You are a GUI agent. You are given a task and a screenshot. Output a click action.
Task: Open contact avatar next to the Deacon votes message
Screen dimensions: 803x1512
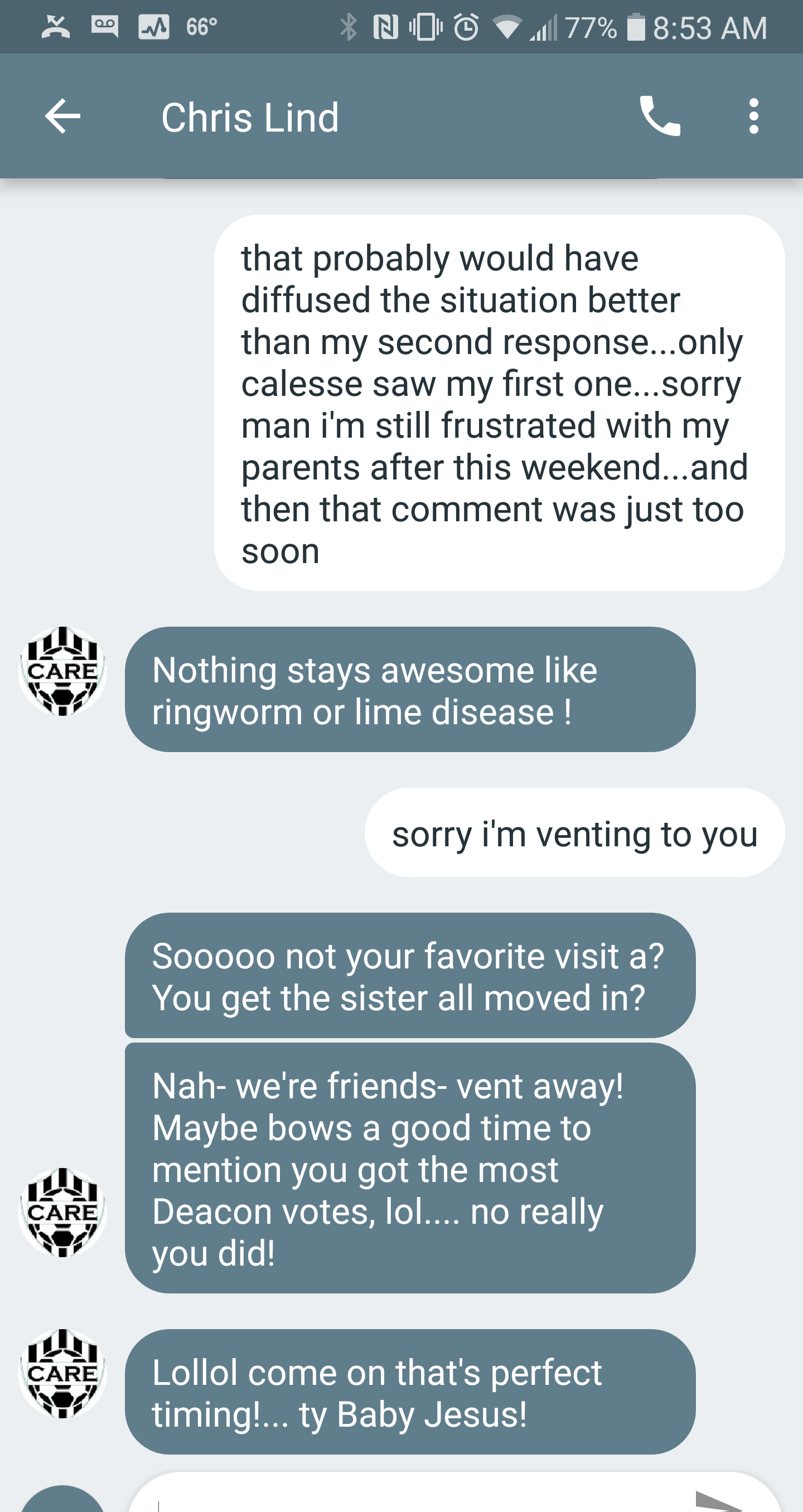click(x=62, y=1212)
